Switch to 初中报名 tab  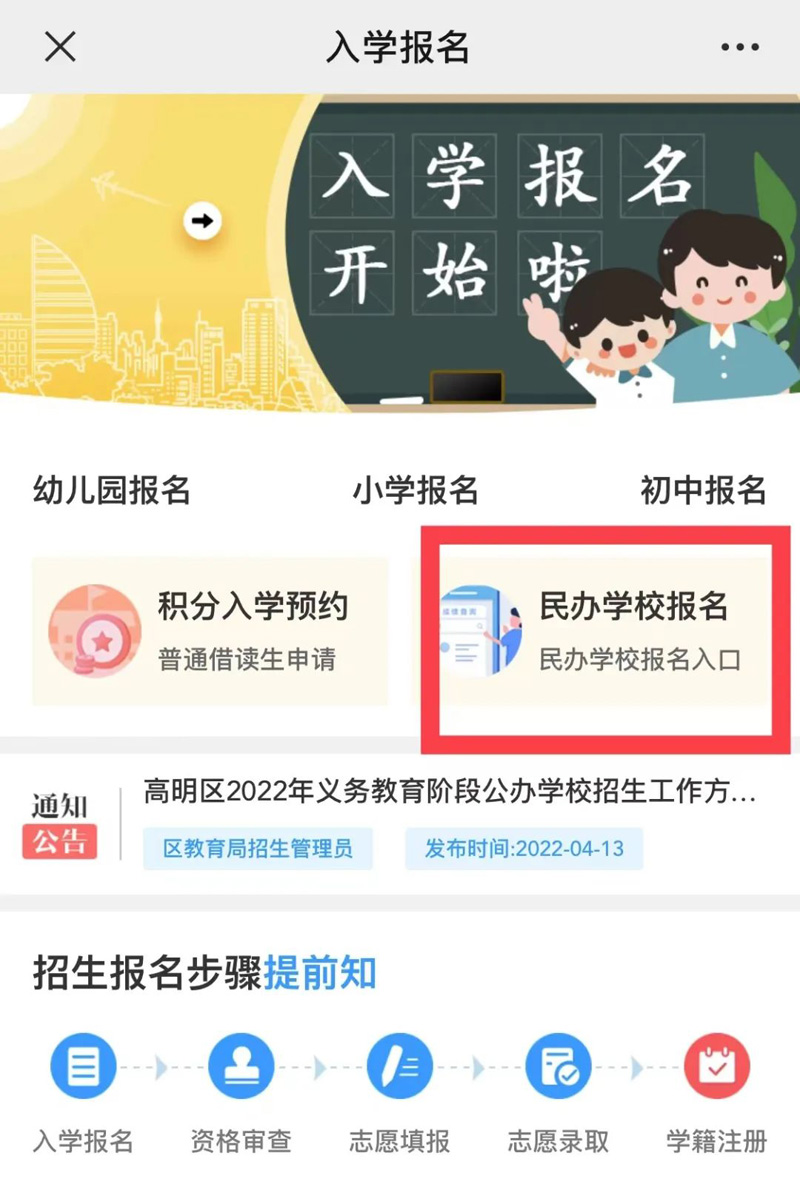[x=703, y=490]
